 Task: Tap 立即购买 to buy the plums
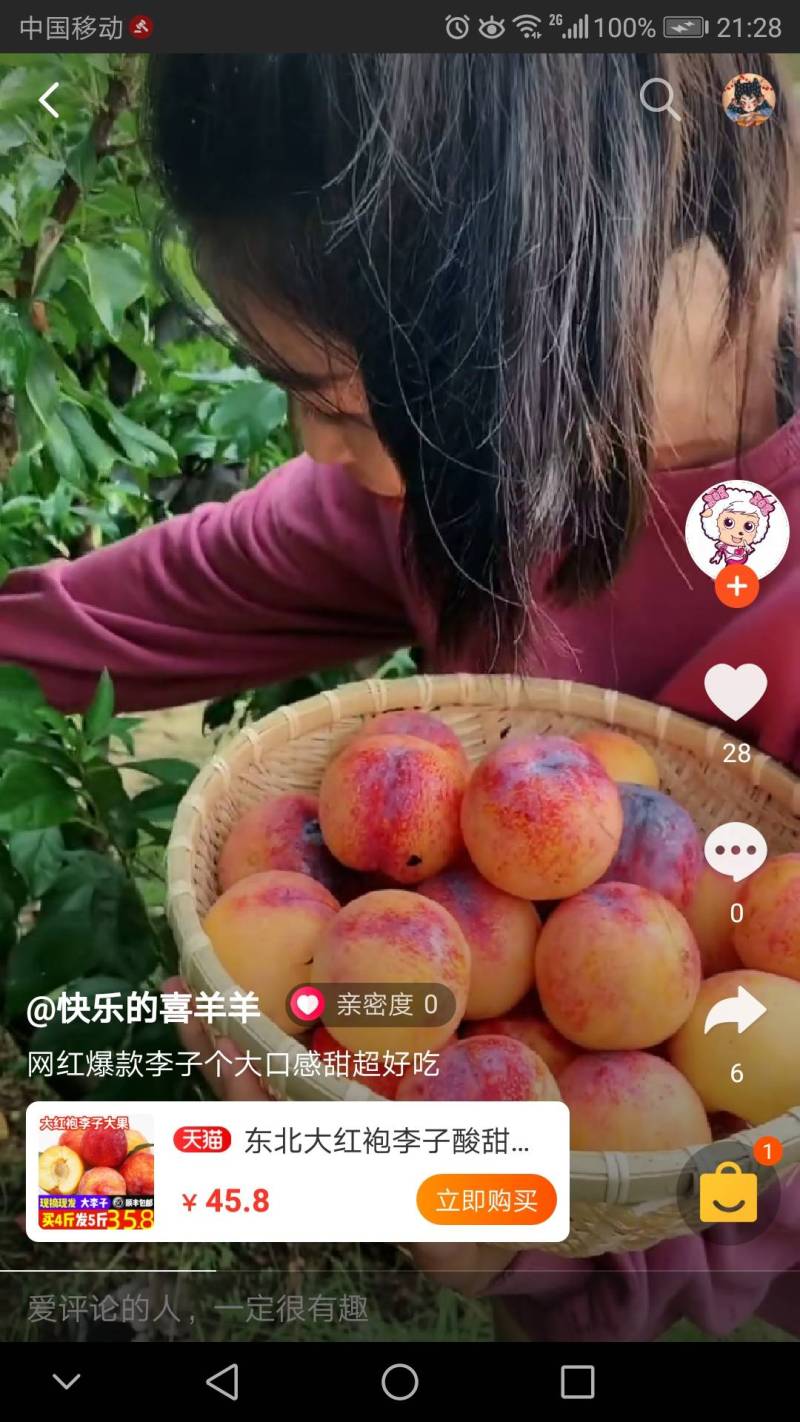pyautogui.click(x=486, y=1199)
